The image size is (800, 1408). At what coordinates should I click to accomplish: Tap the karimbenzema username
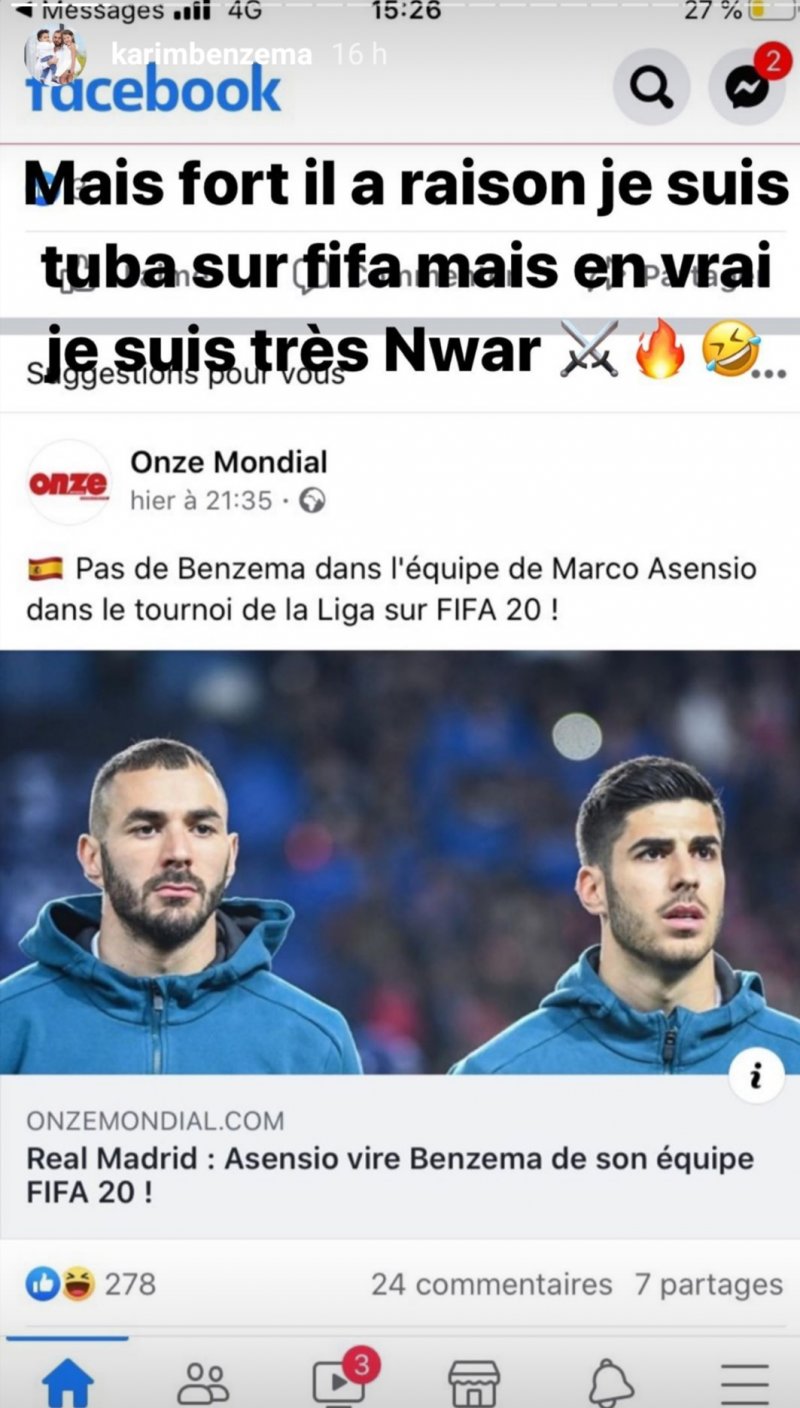[210, 55]
